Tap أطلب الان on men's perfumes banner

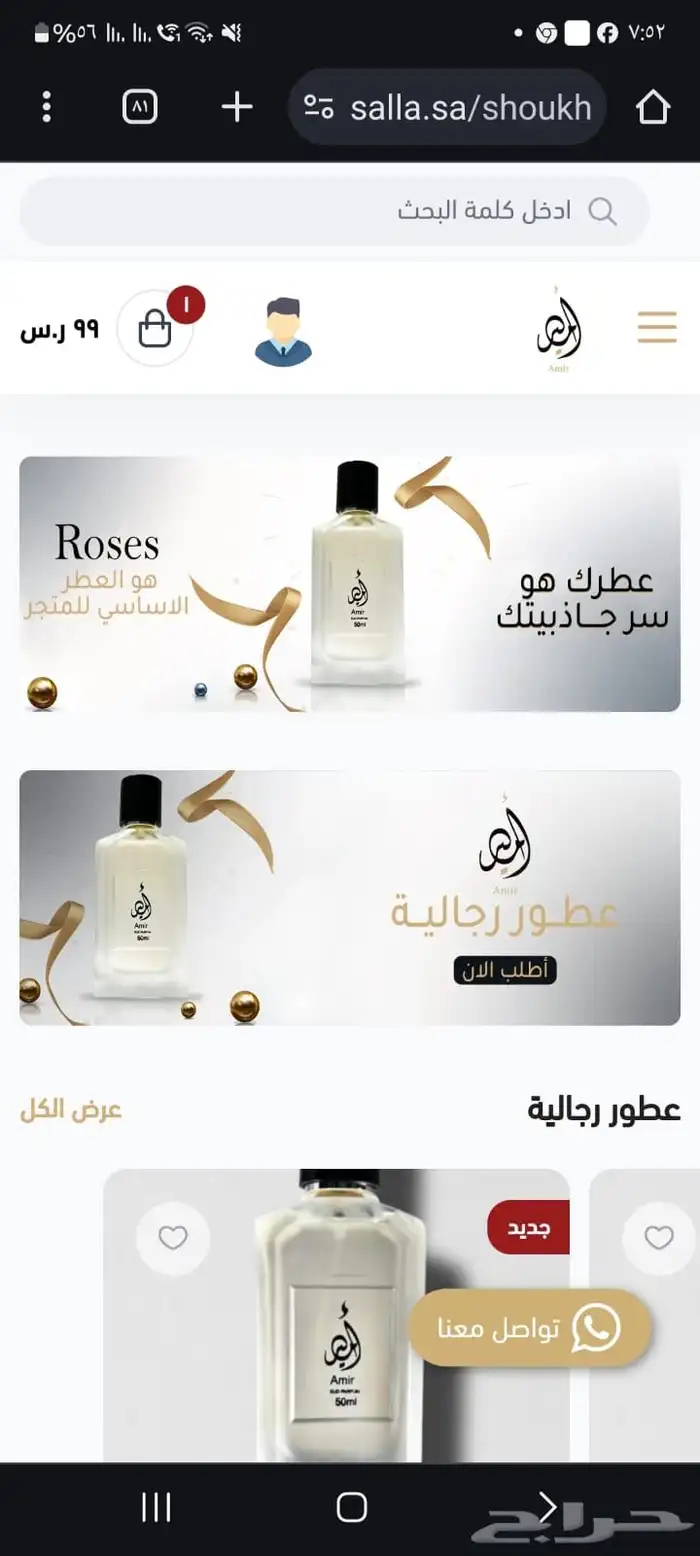click(505, 969)
